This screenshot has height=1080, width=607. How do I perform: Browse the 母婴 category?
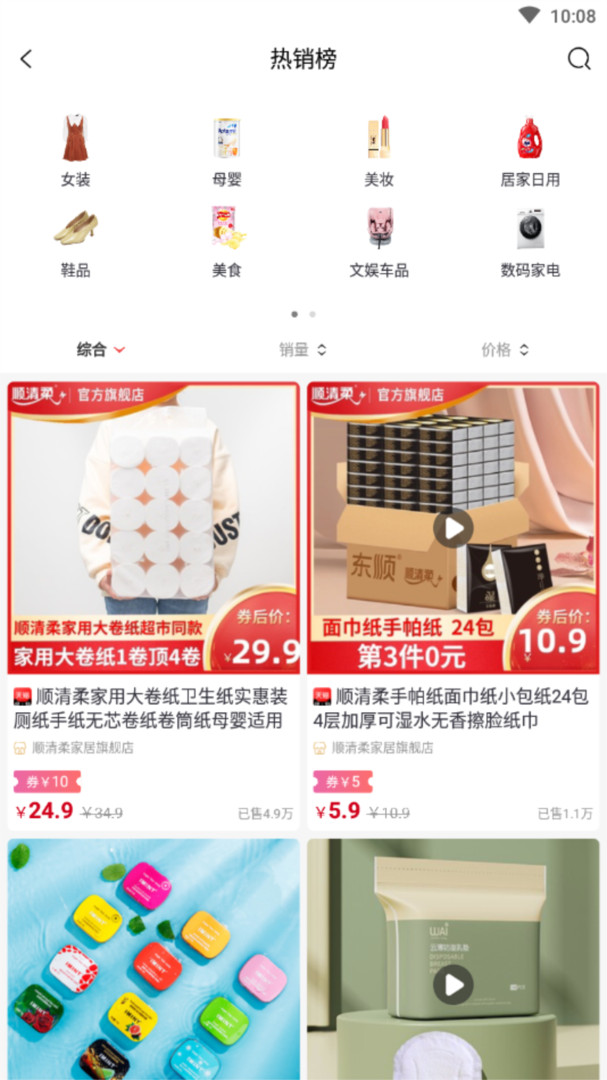point(227,151)
